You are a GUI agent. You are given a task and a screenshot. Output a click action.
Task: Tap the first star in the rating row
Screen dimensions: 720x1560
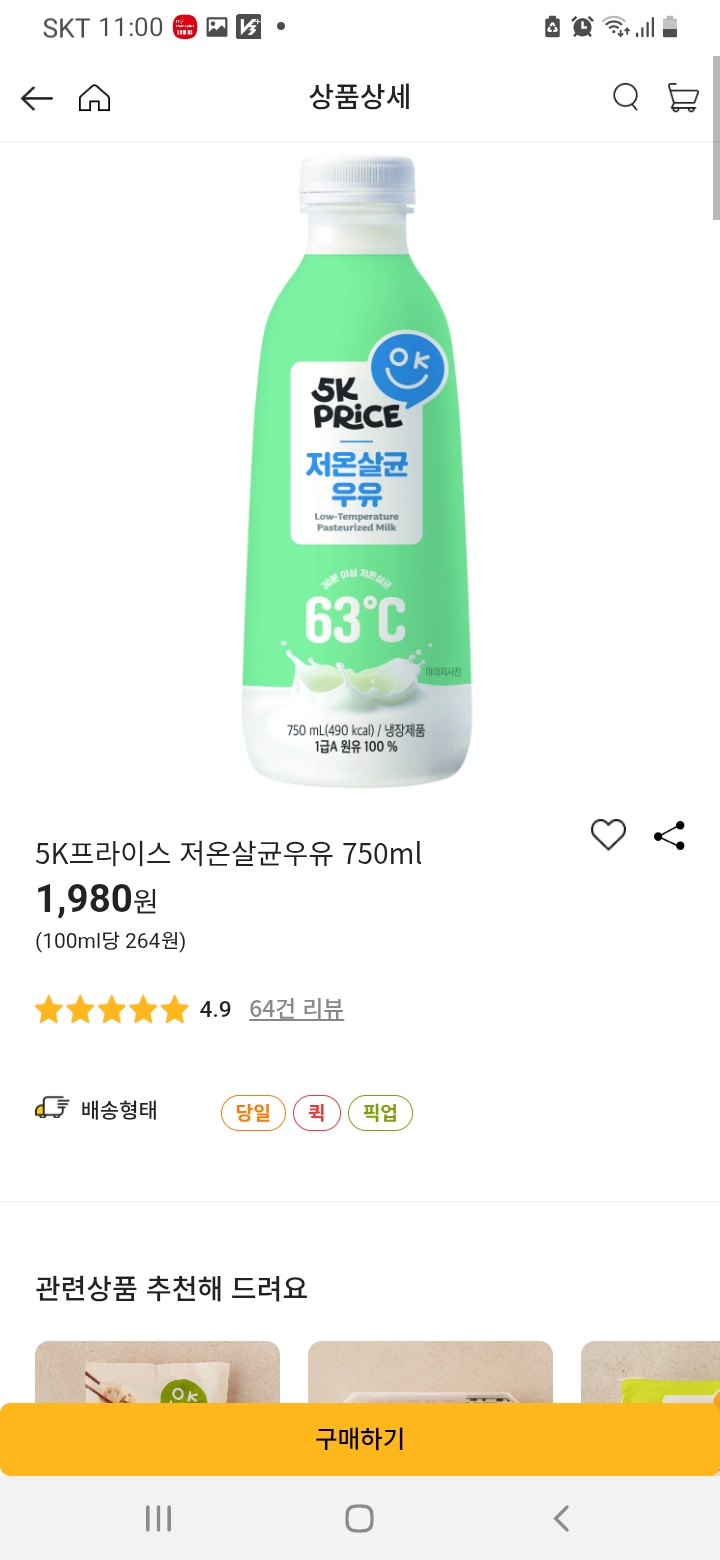(48, 1009)
